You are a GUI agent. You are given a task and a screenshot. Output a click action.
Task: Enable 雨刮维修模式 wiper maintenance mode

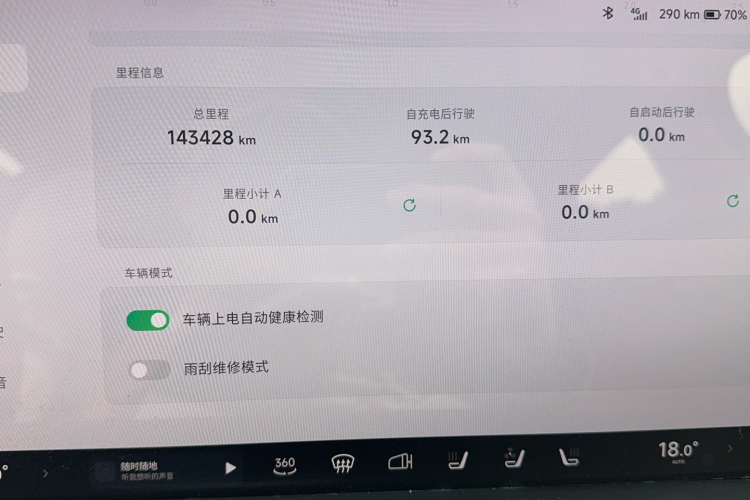point(150,370)
